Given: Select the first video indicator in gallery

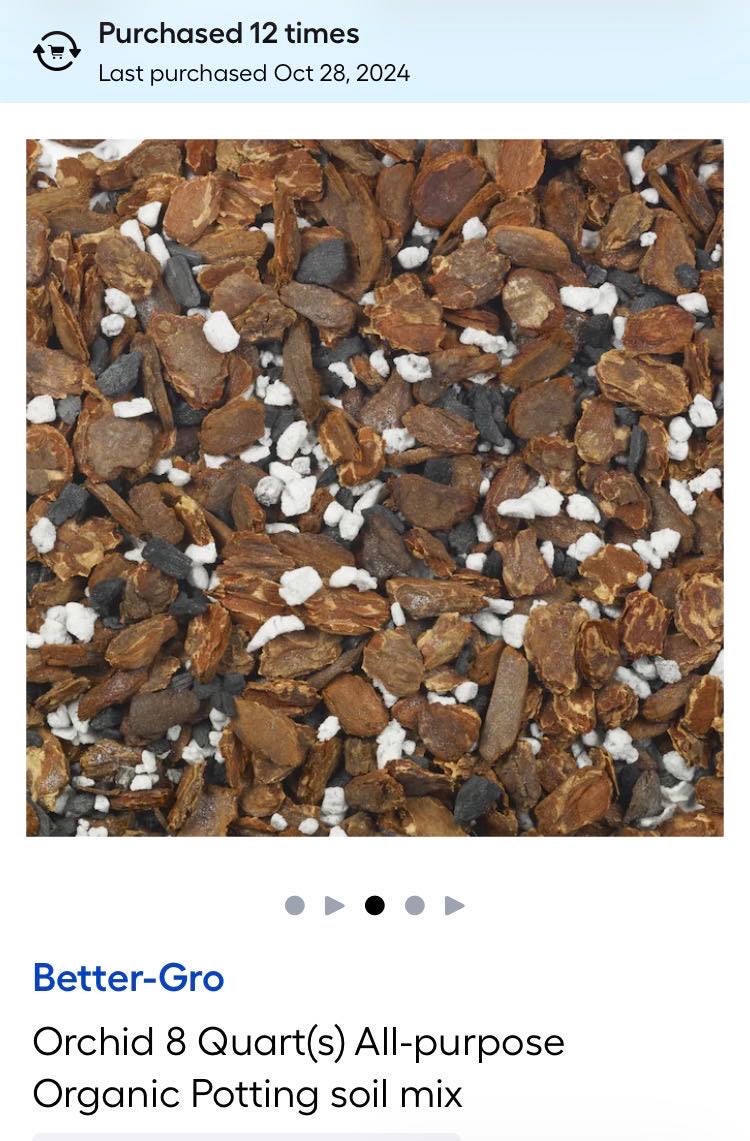Looking at the screenshot, I should [x=335, y=905].
